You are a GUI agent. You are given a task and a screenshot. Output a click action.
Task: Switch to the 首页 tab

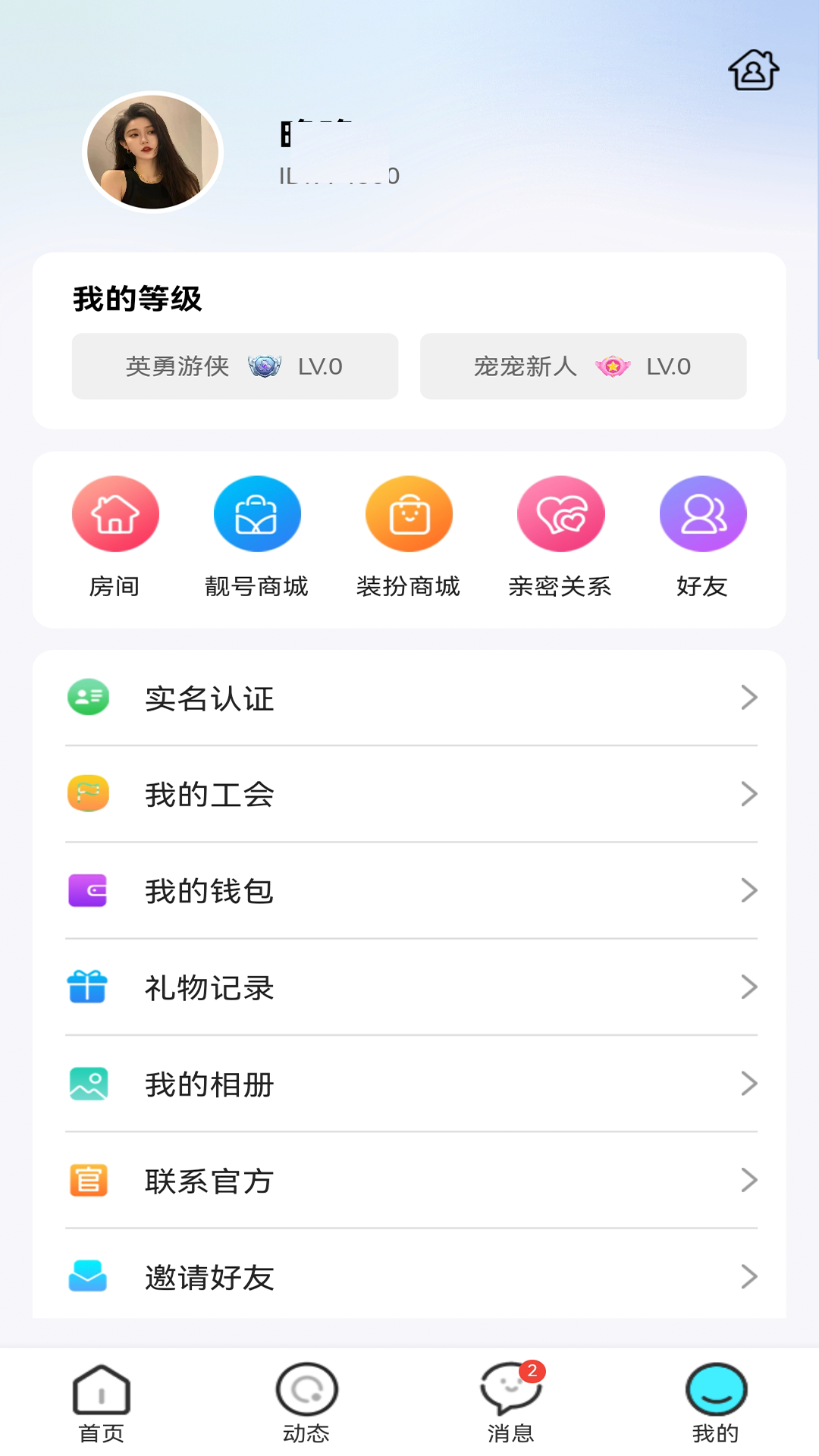point(102,1403)
